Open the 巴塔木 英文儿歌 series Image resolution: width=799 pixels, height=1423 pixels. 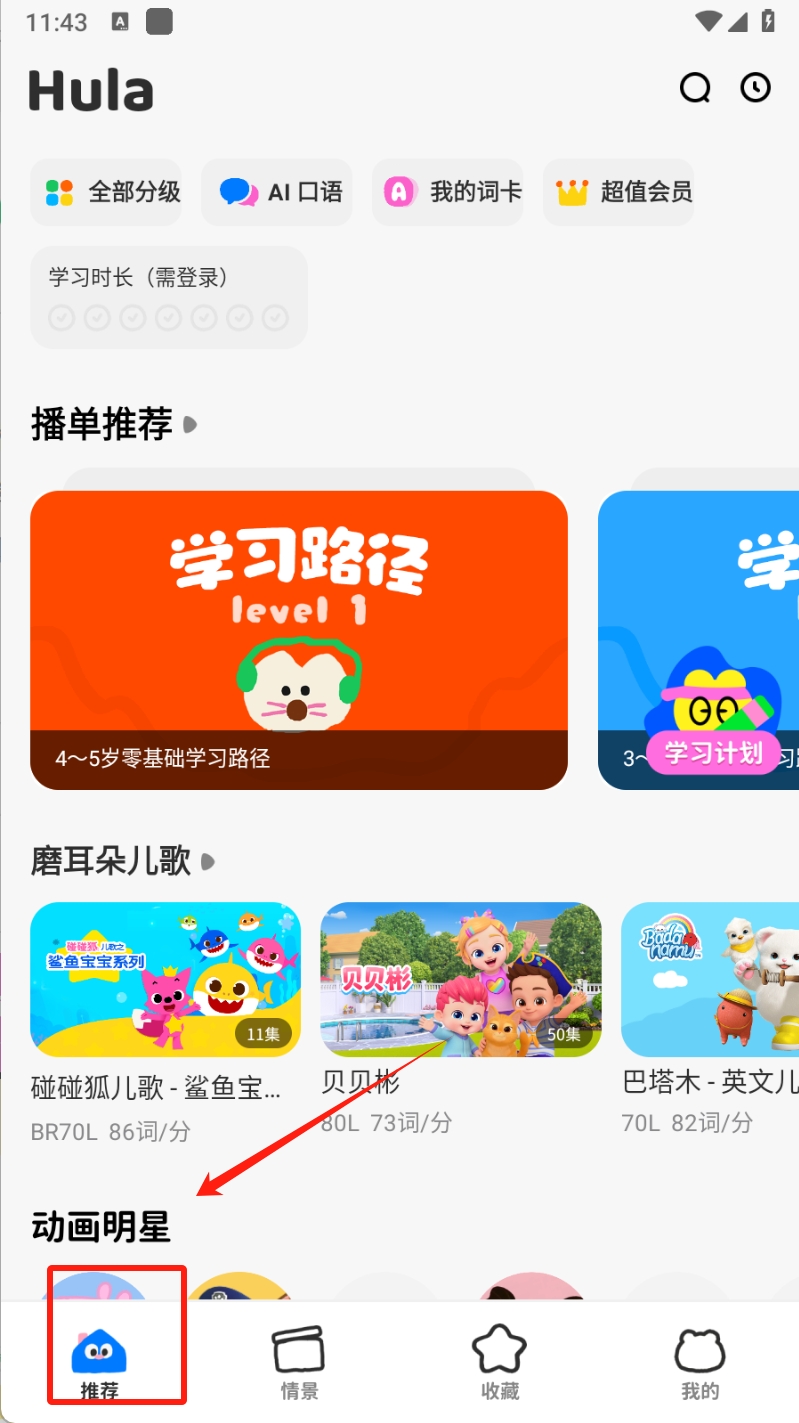[710, 980]
